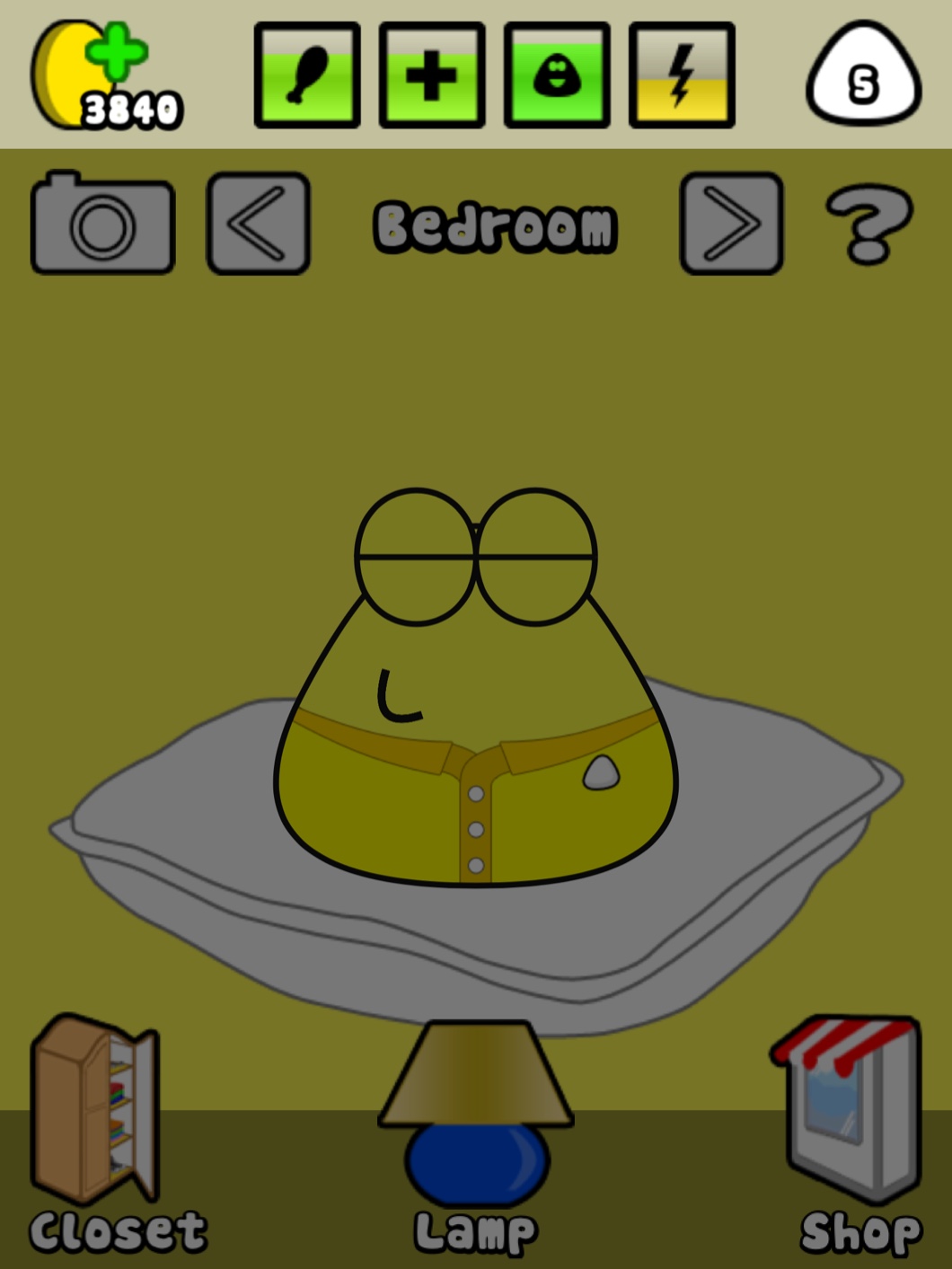Open the hunger status with the drumstick
Image resolution: width=952 pixels, height=1269 pixels.
(x=307, y=75)
